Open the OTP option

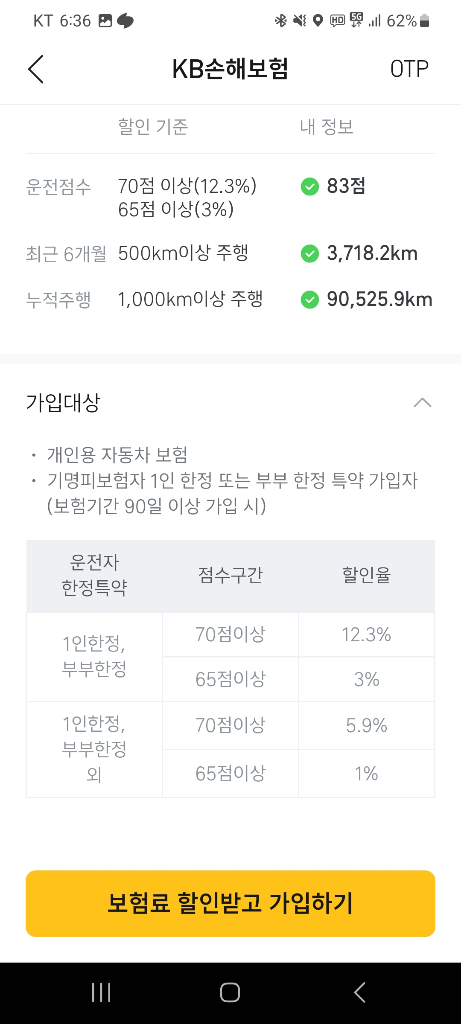point(409,69)
